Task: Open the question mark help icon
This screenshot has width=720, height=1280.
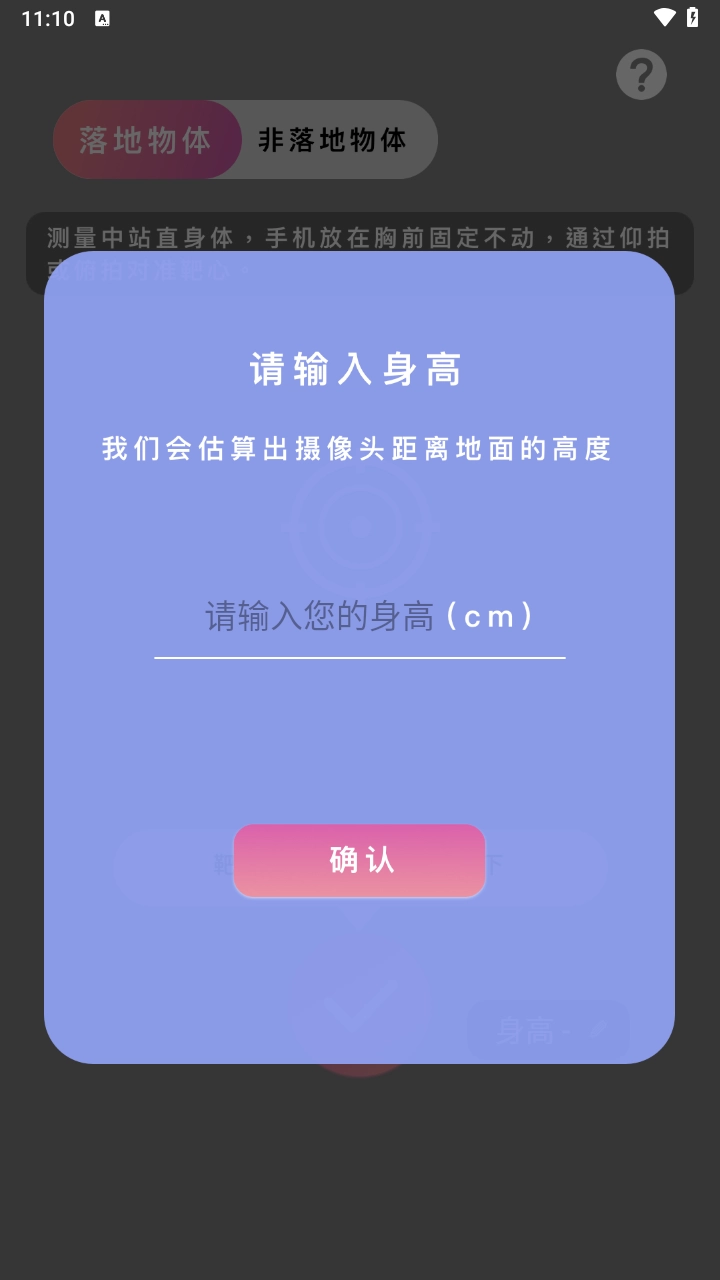Action: coord(641,74)
